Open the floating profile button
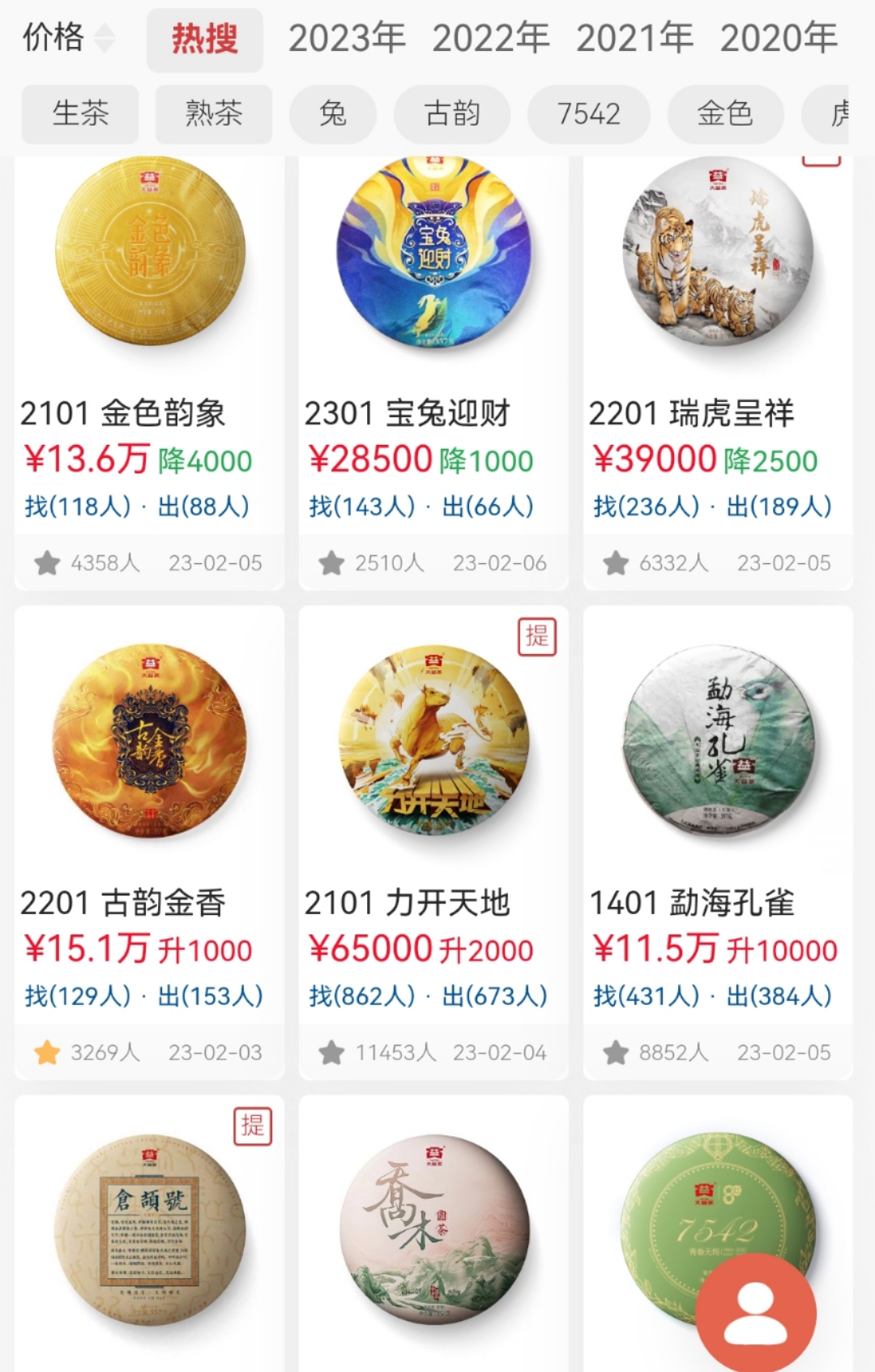 pos(756,1313)
